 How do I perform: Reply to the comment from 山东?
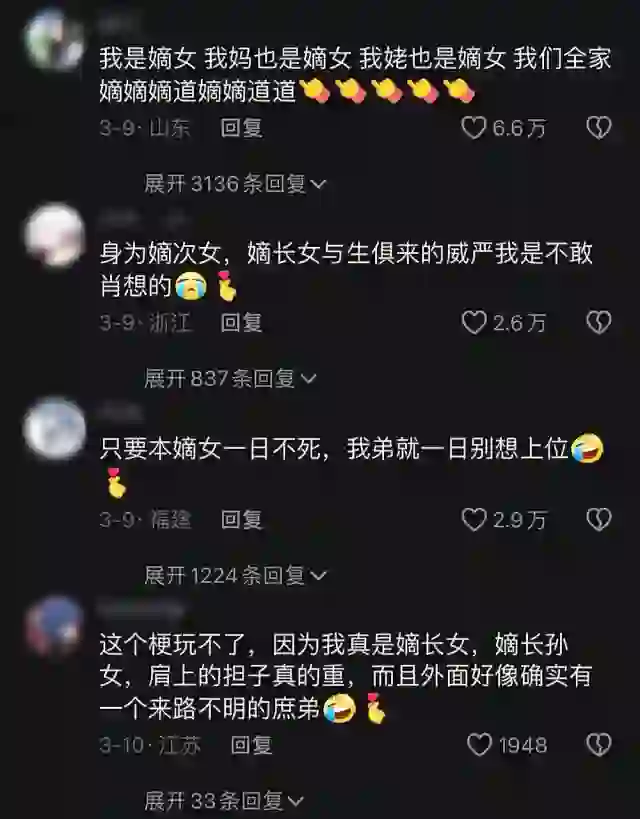241,127
